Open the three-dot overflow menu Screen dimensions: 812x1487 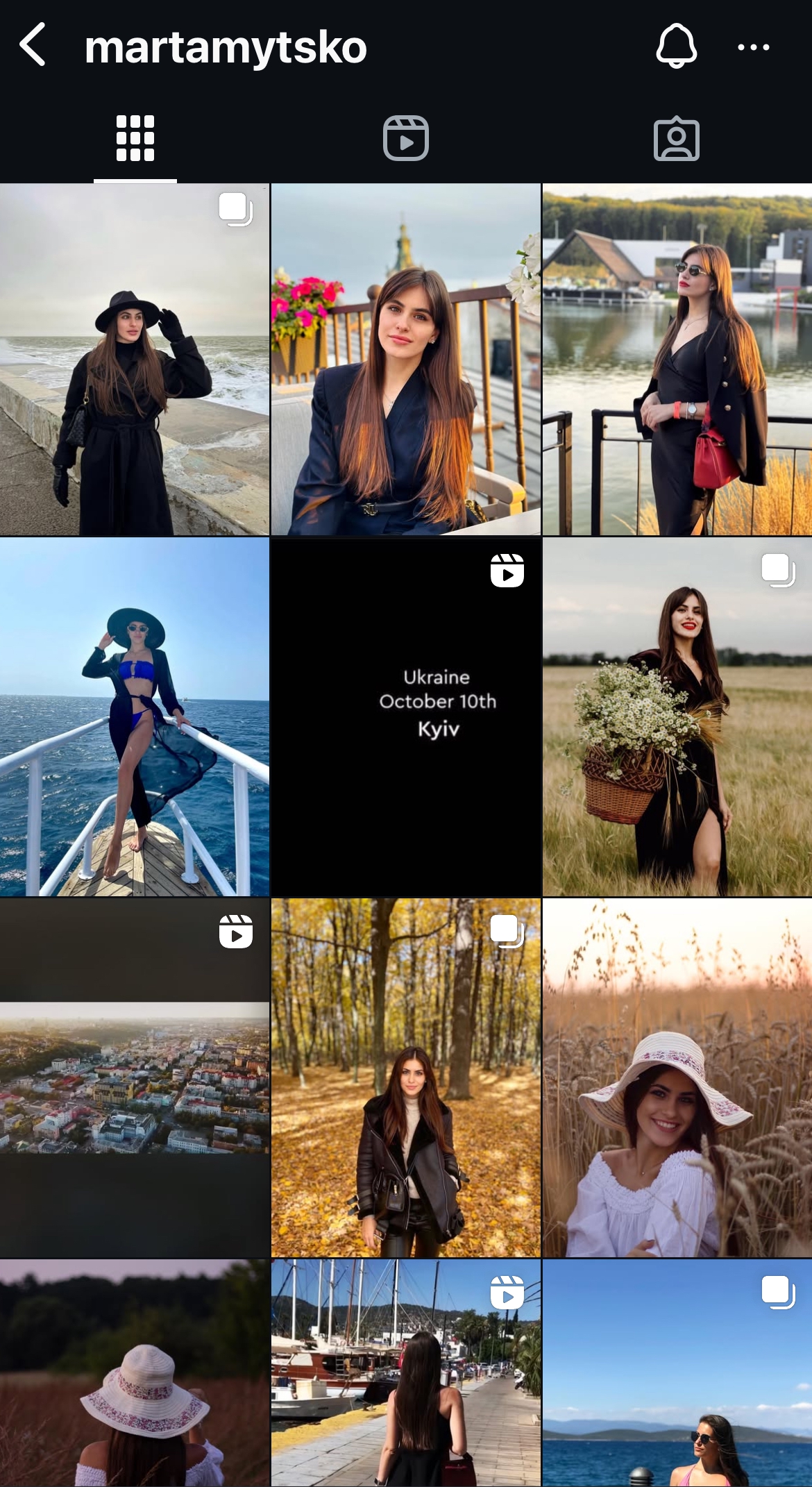click(x=753, y=47)
